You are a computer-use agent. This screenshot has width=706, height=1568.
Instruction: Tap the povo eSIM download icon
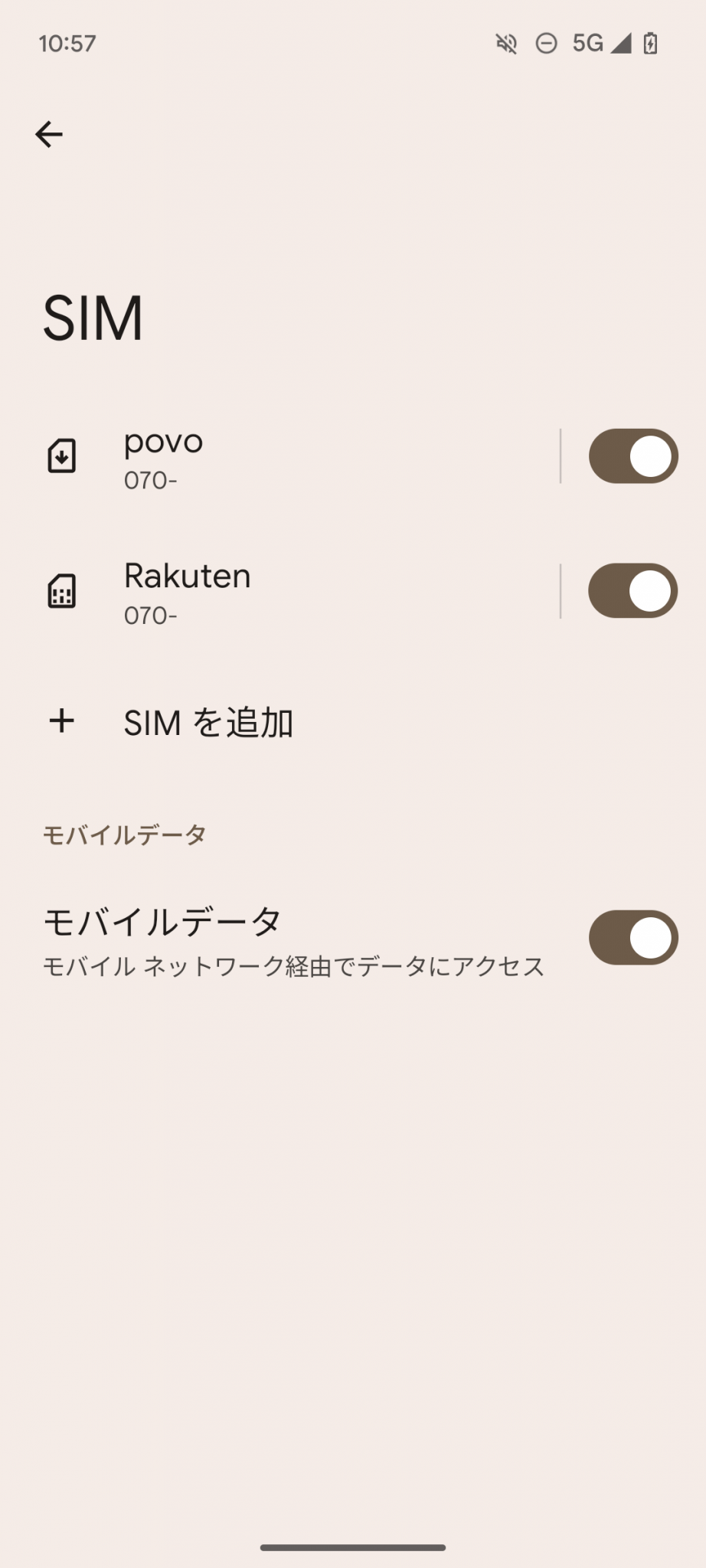click(63, 455)
